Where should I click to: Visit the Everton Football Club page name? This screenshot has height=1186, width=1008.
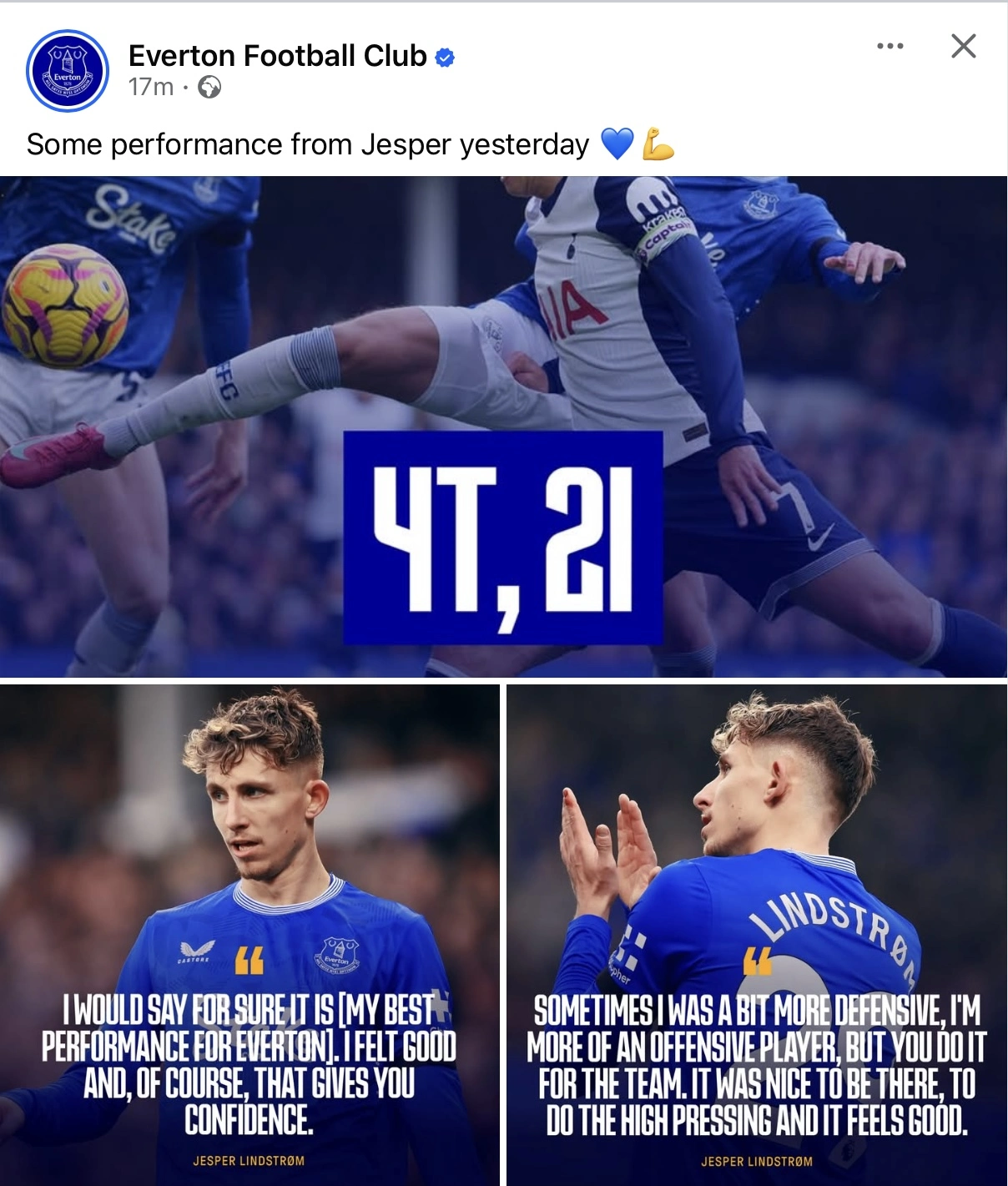277,56
